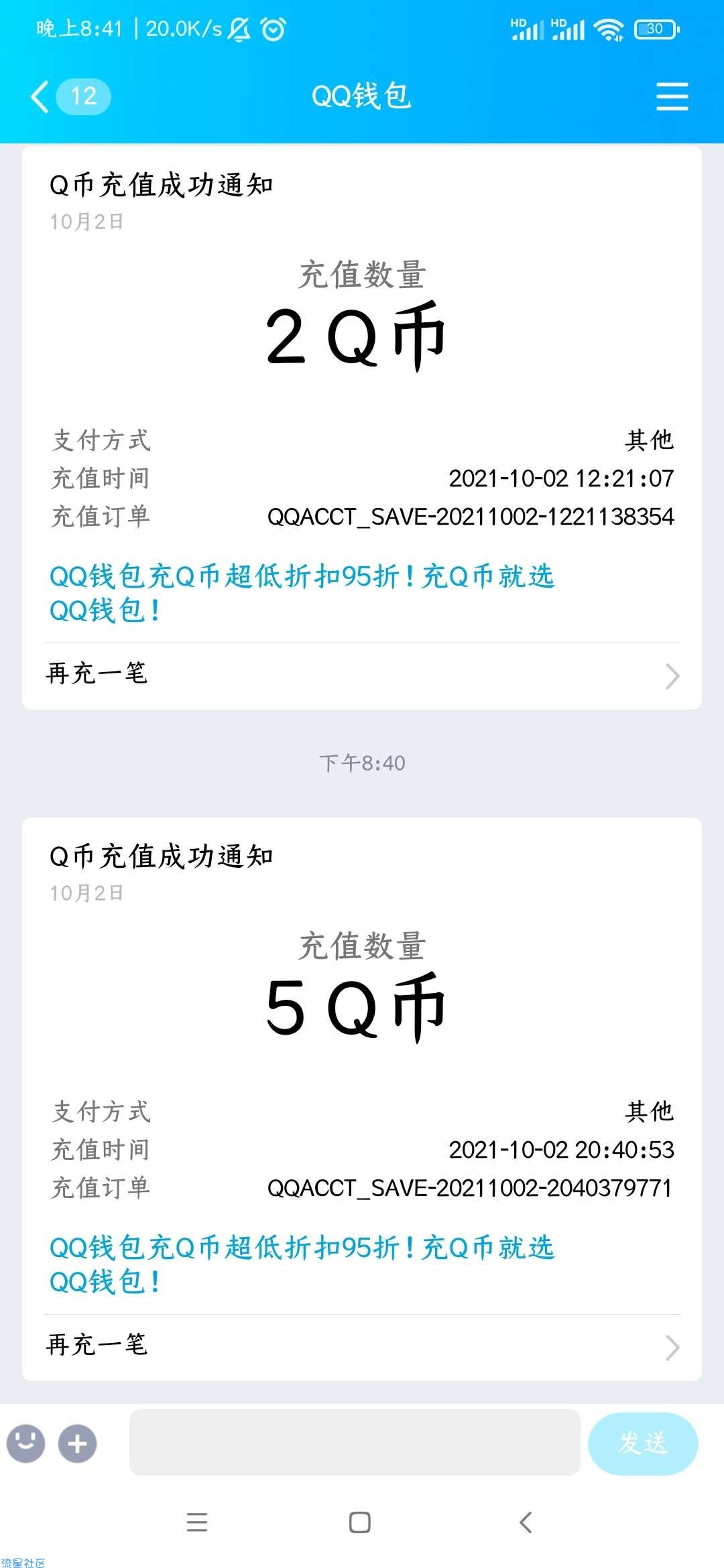
Task: Tap 再充一笔 under the 2 Q币 recharge
Action: point(362,675)
